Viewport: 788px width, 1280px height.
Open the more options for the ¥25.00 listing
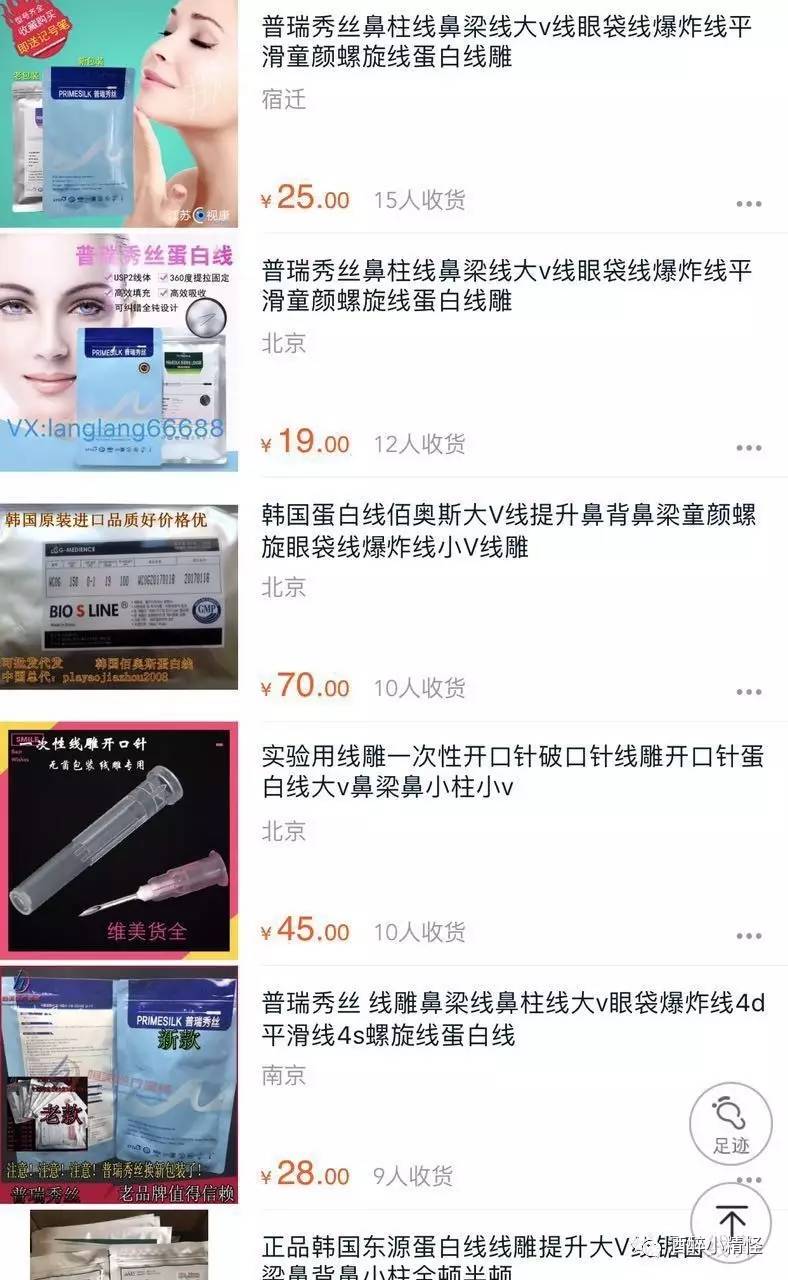point(749,203)
